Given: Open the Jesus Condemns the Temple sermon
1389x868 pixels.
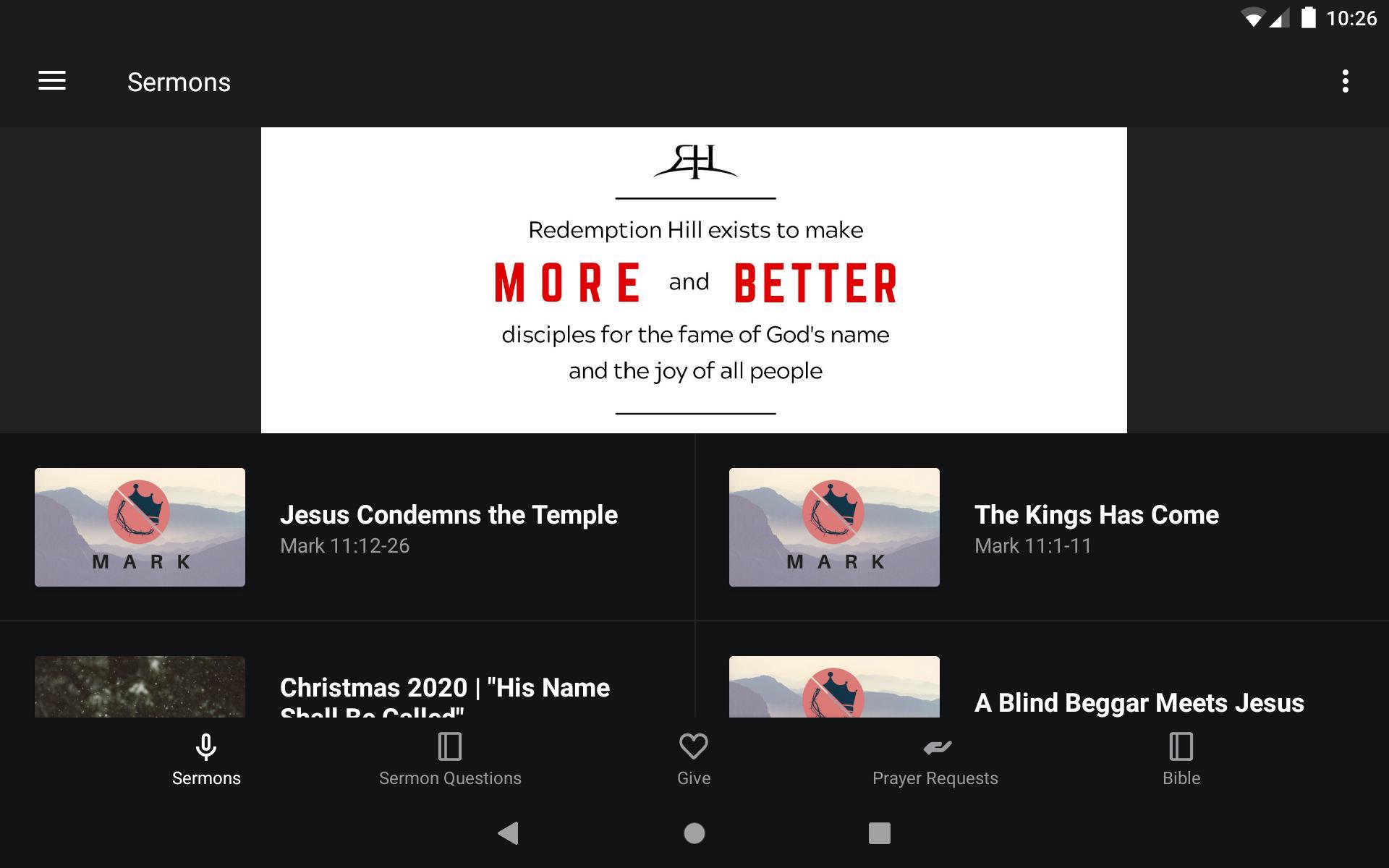Looking at the screenshot, I should coord(448,527).
